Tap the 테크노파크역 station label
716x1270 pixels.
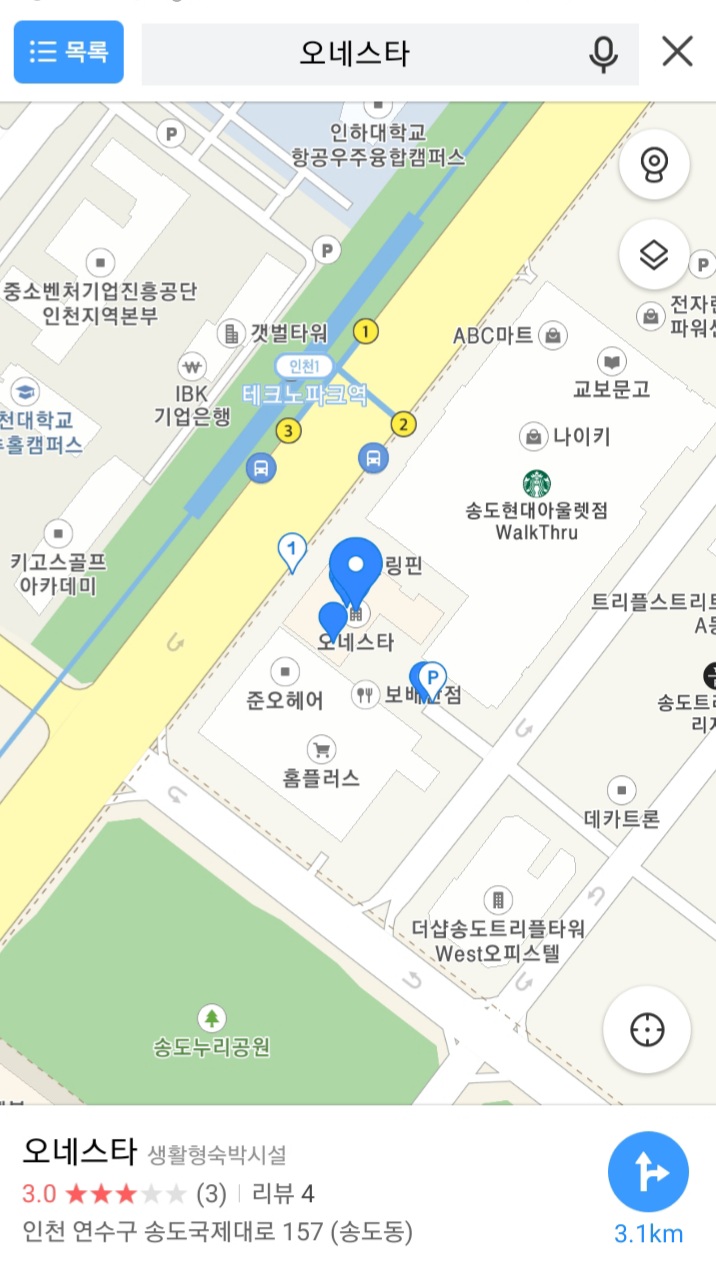coord(318,392)
